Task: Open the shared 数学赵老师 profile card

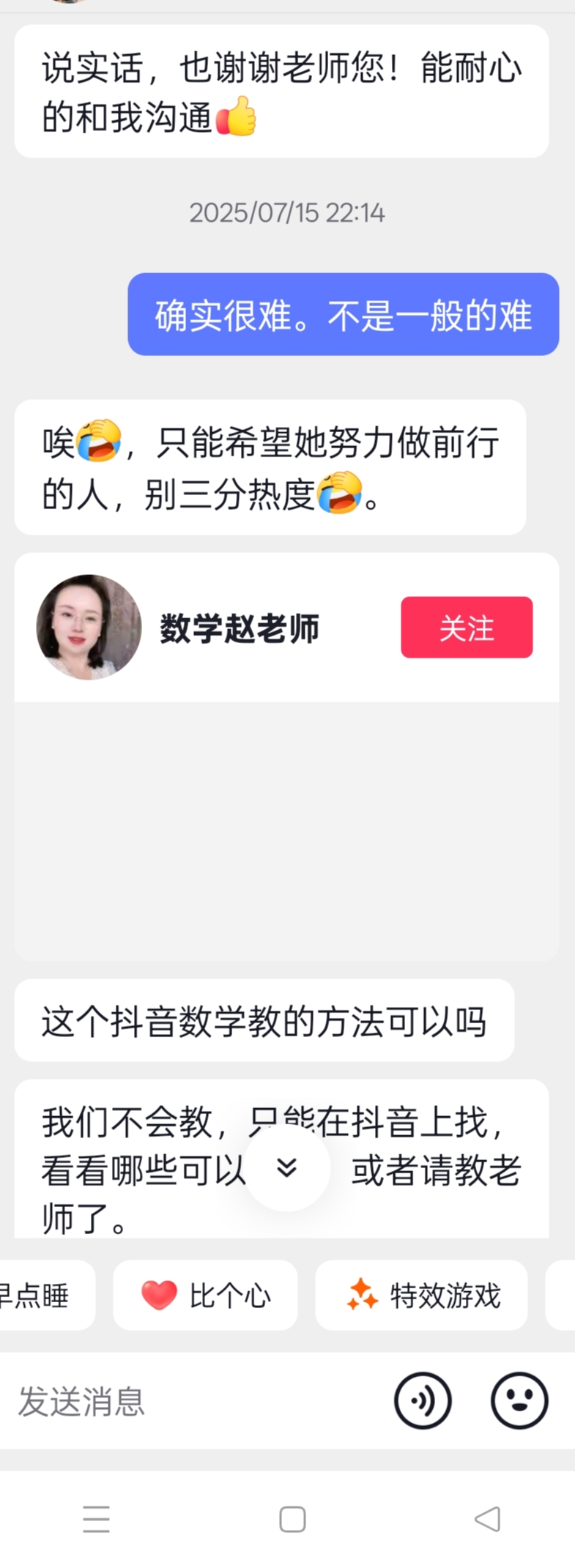Action: click(239, 628)
